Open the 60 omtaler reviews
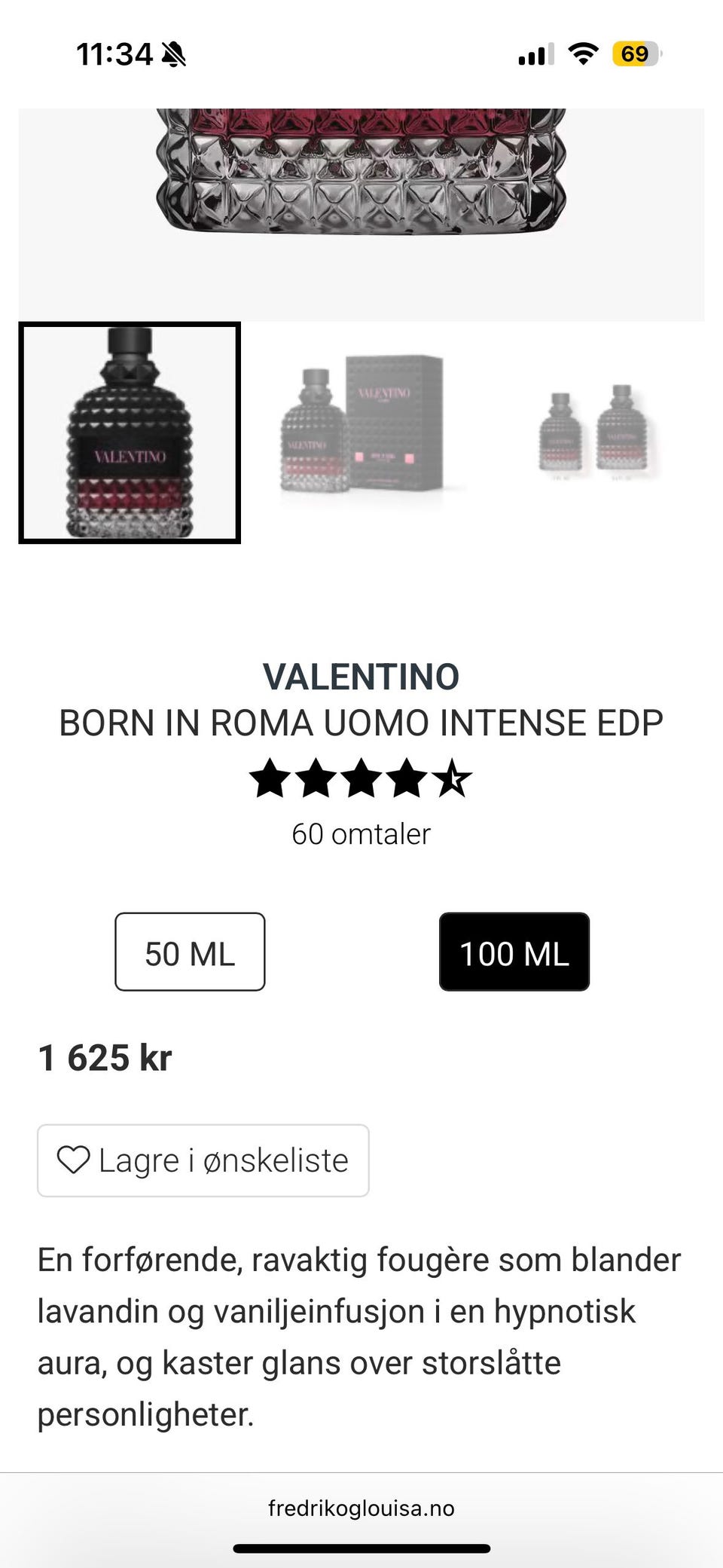 click(361, 834)
